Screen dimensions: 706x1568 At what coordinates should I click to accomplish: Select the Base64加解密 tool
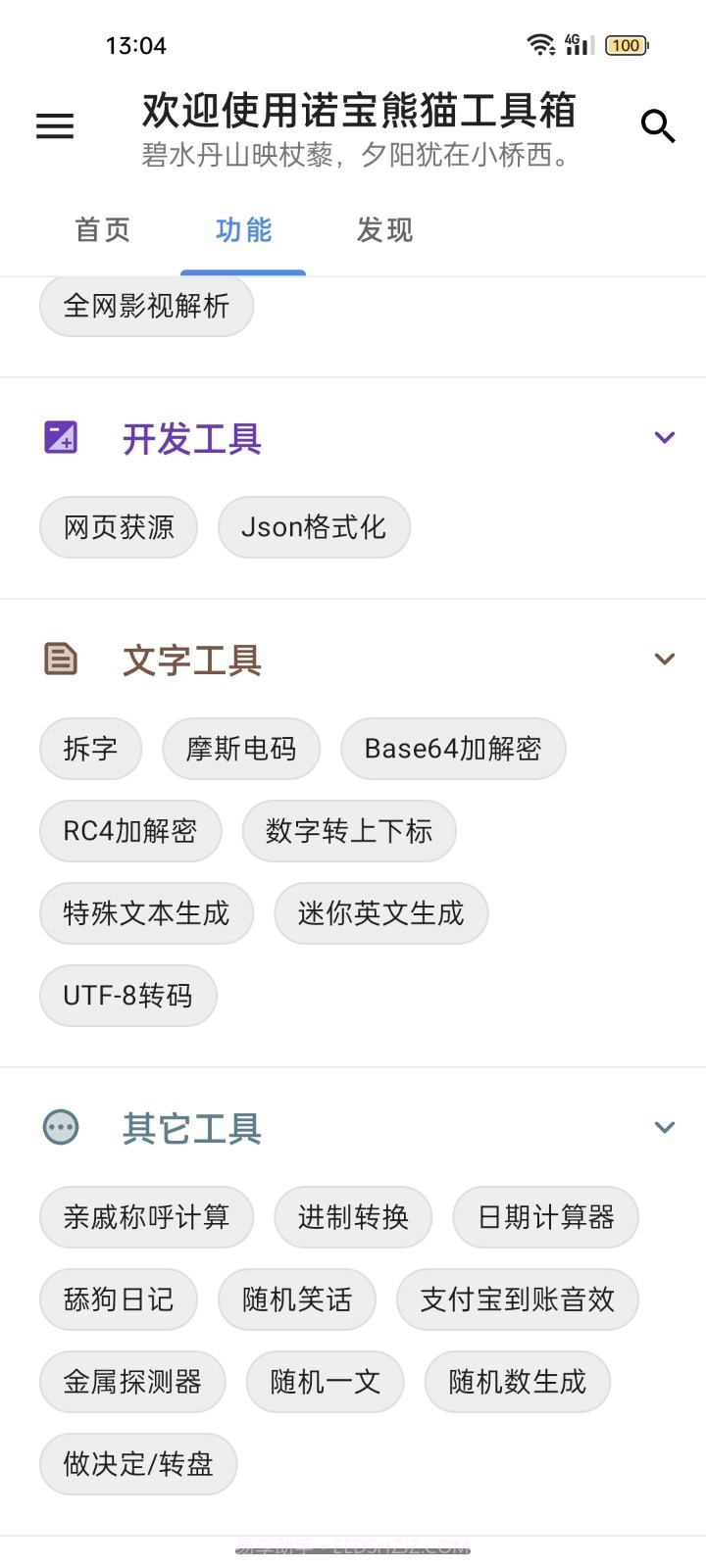(x=453, y=749)
